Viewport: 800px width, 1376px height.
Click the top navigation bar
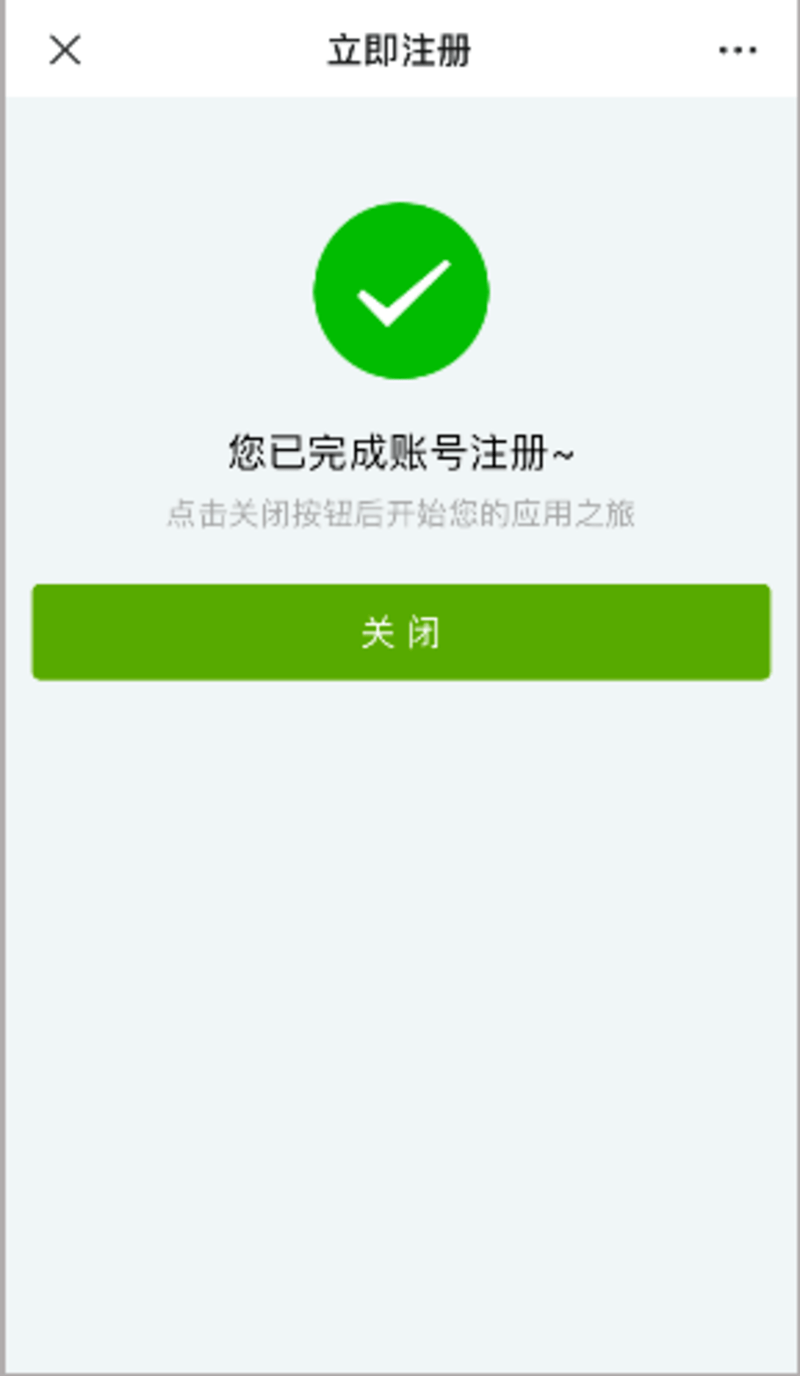[400, 48]
